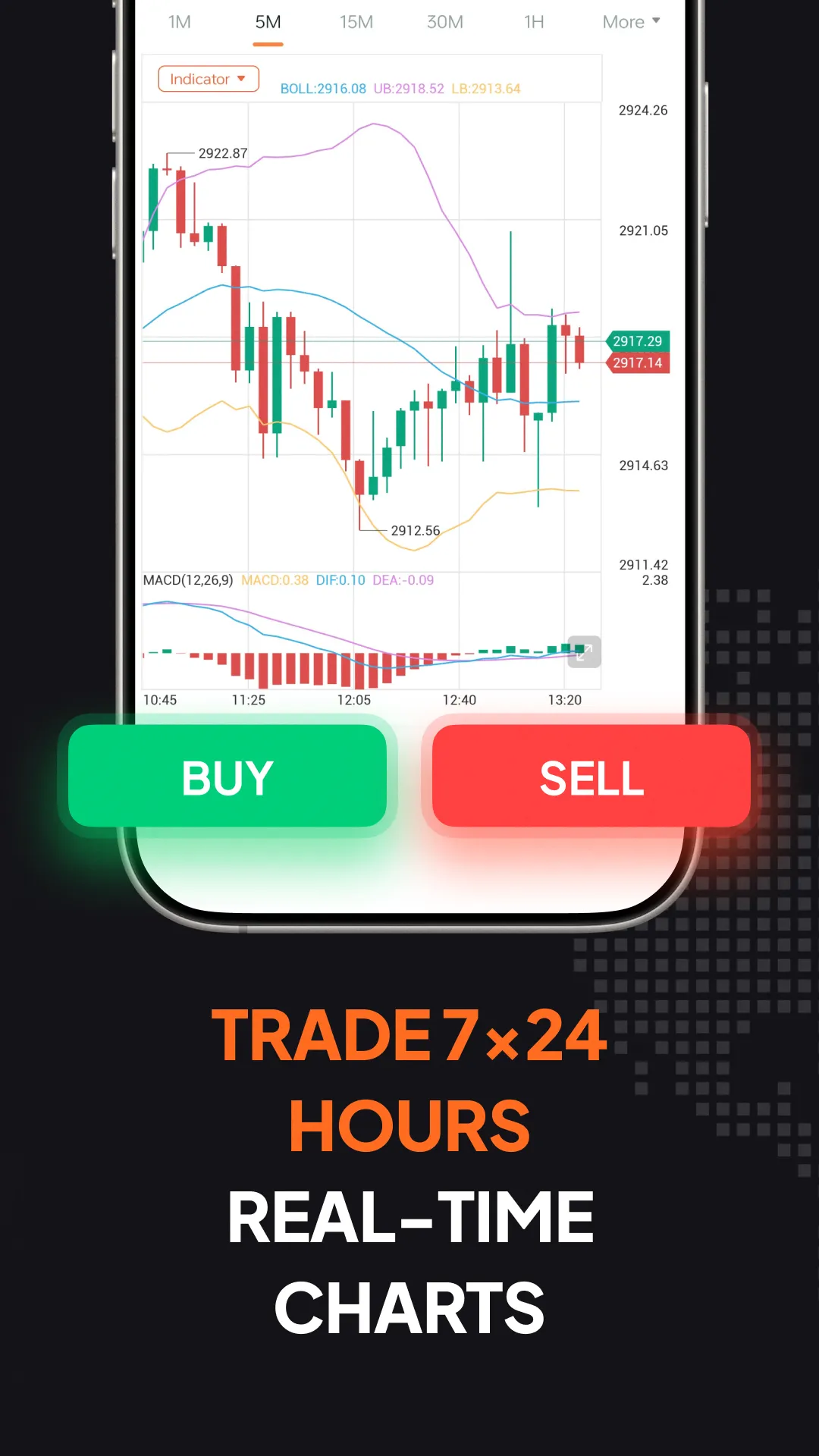Screen dimensions: 819x1456
Task: Expand the chart to fullscreen view
Action: 583,651
